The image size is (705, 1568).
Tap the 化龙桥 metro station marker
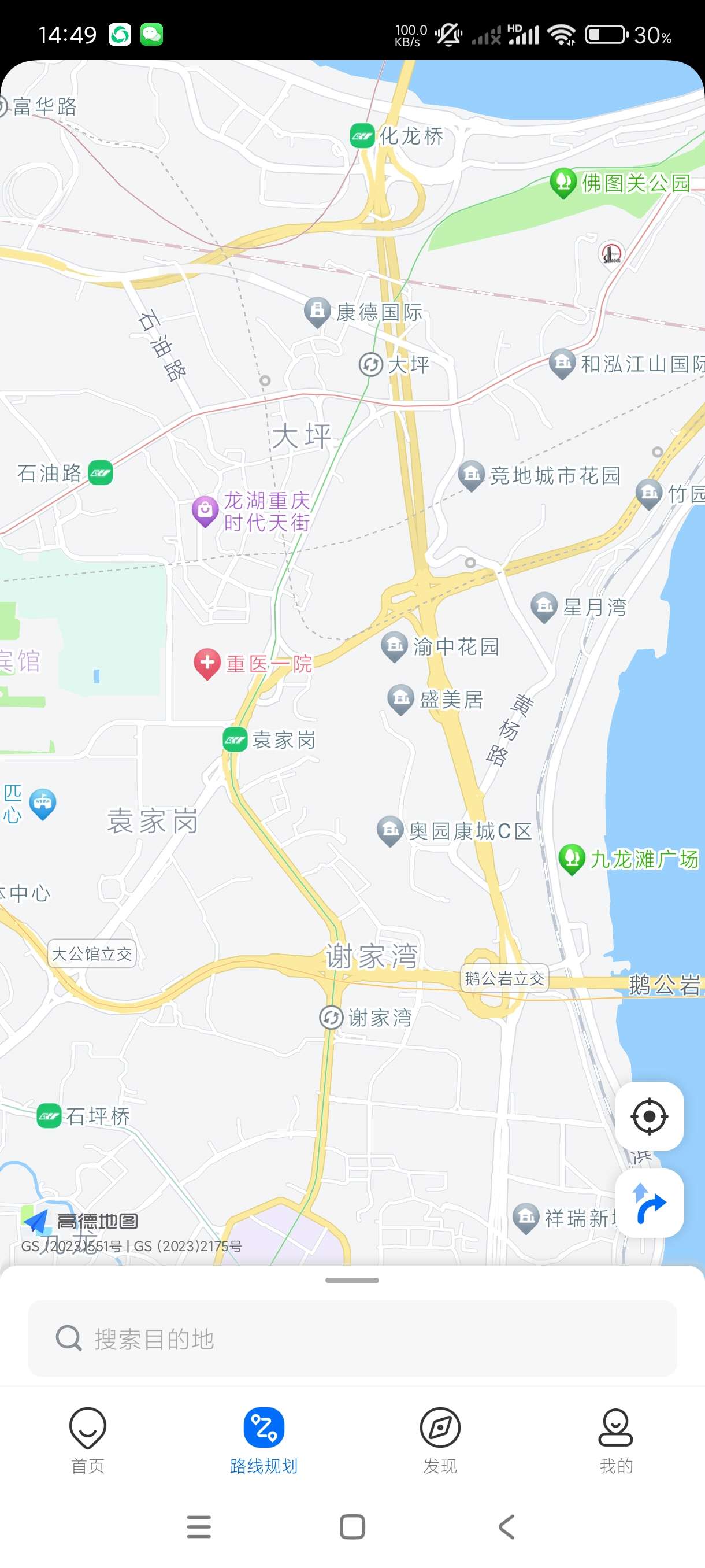(x=362, y=136)
